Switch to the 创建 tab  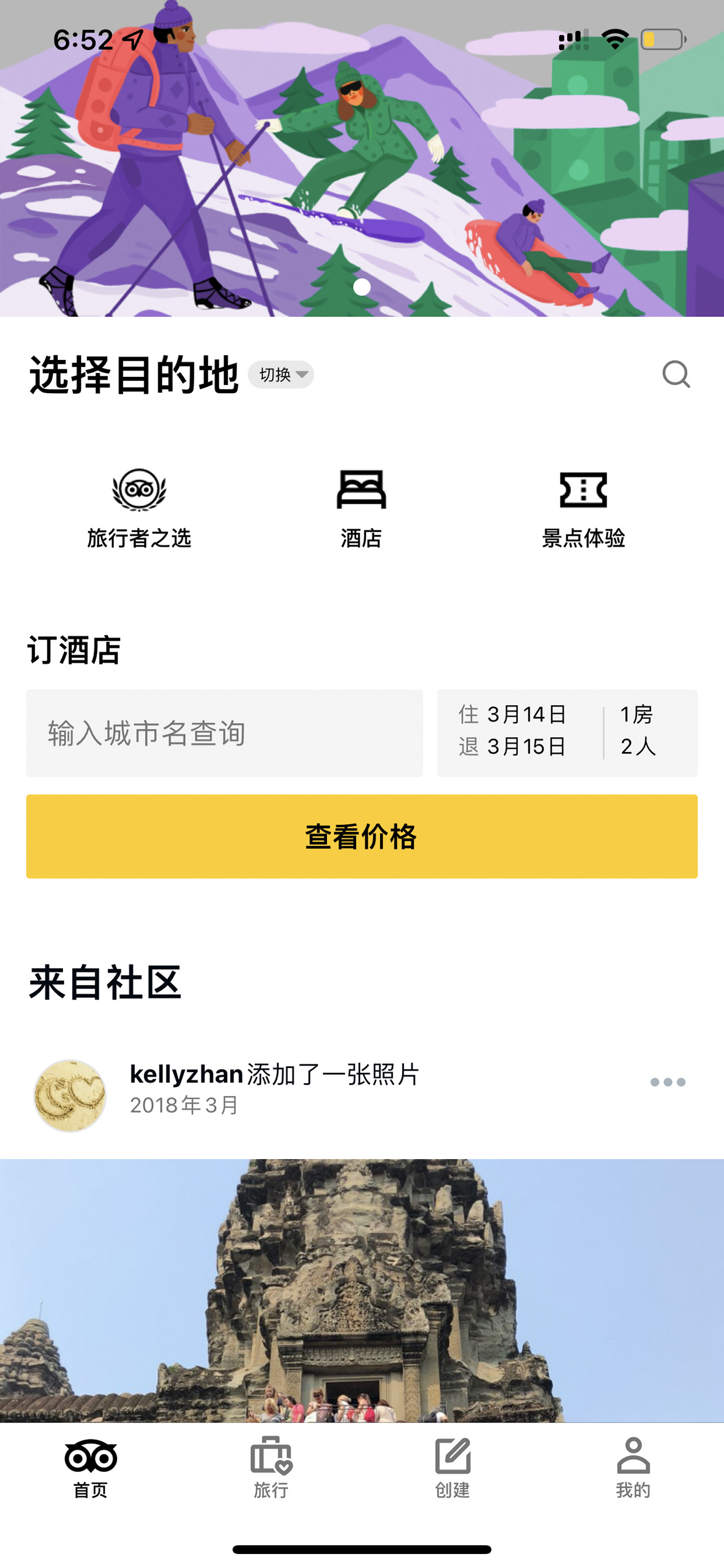tap(452, 1467)
